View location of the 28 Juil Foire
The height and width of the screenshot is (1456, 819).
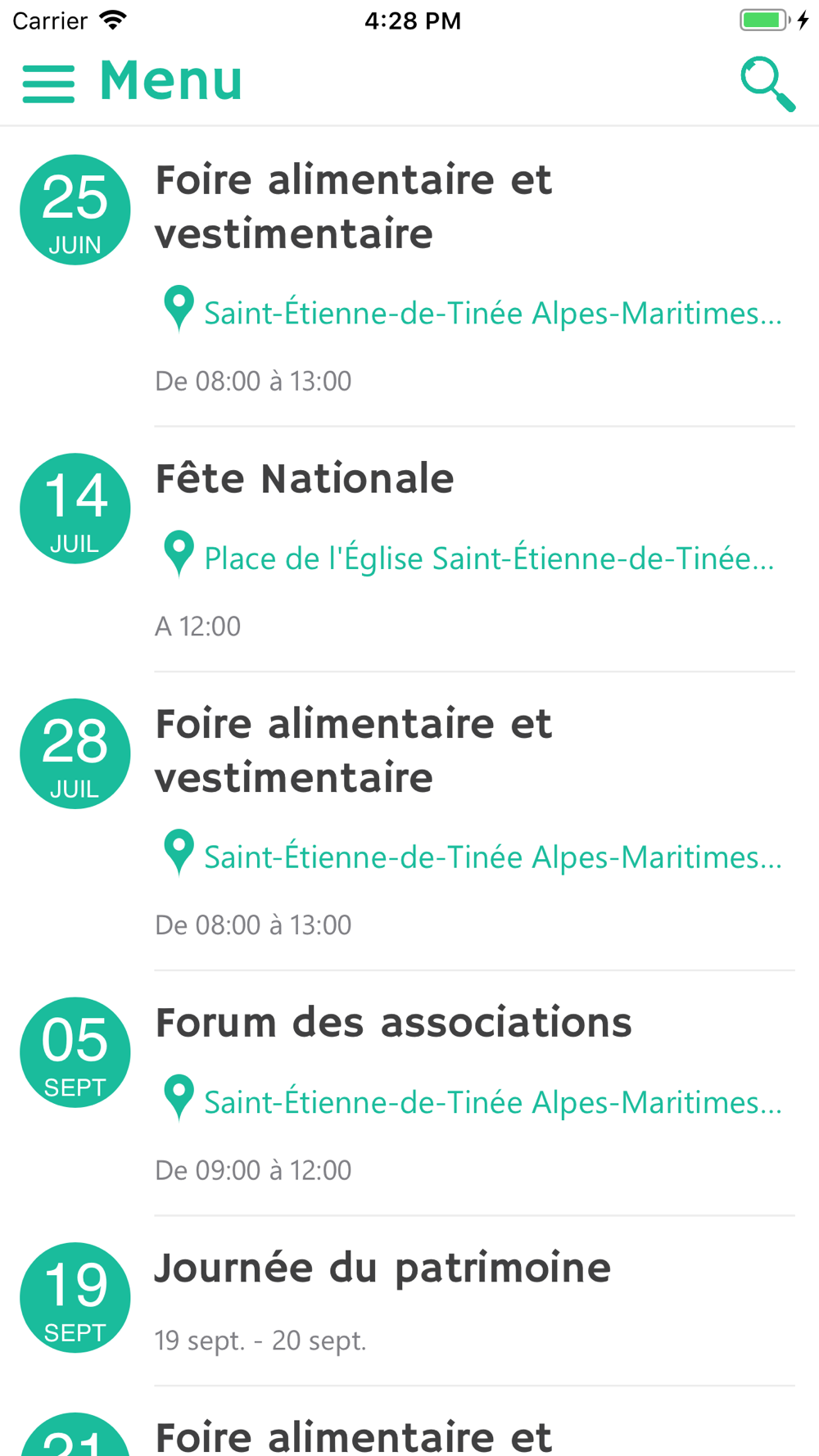(473, 857)
